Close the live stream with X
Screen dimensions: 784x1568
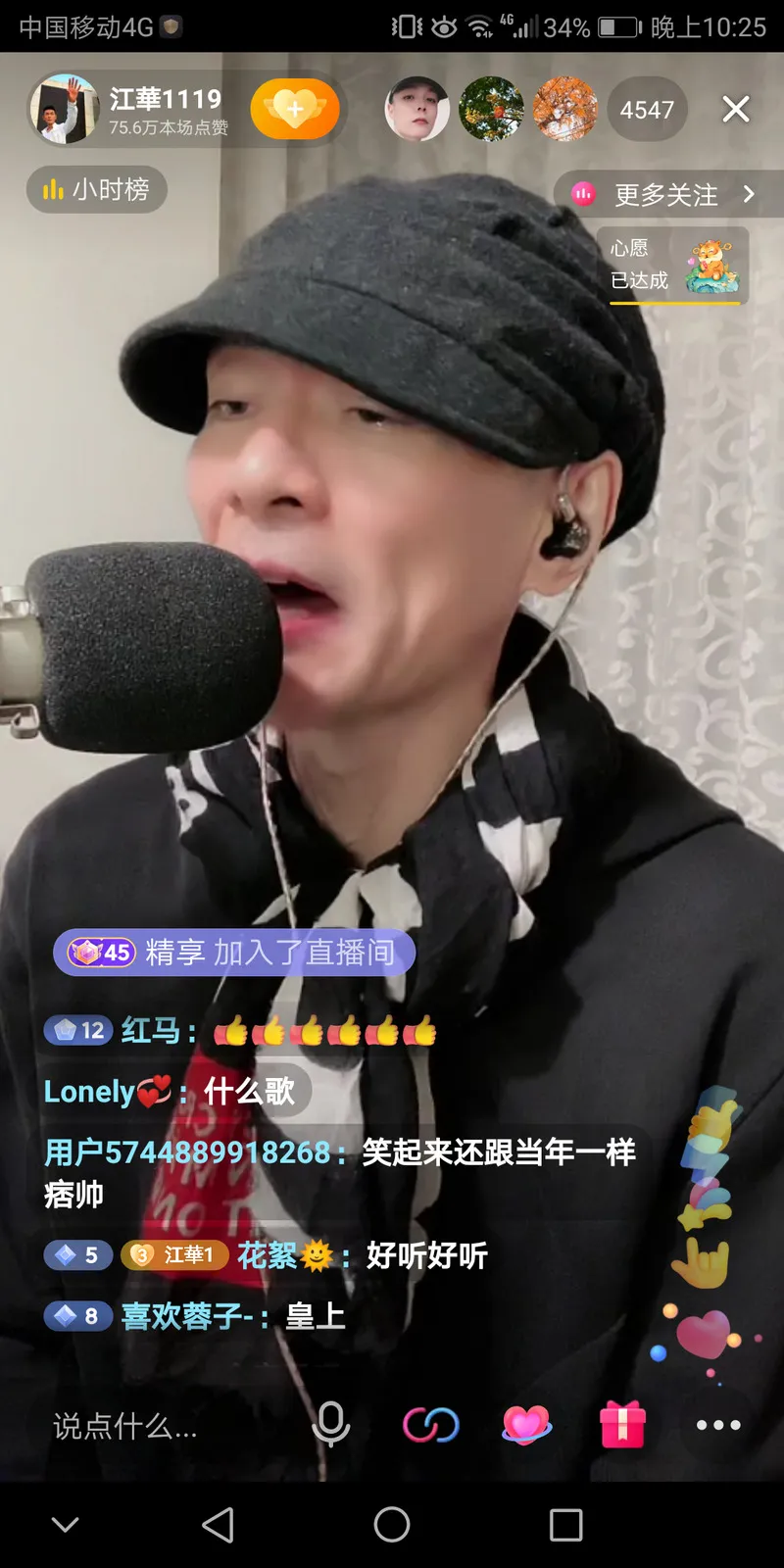[x=736, y=109]
